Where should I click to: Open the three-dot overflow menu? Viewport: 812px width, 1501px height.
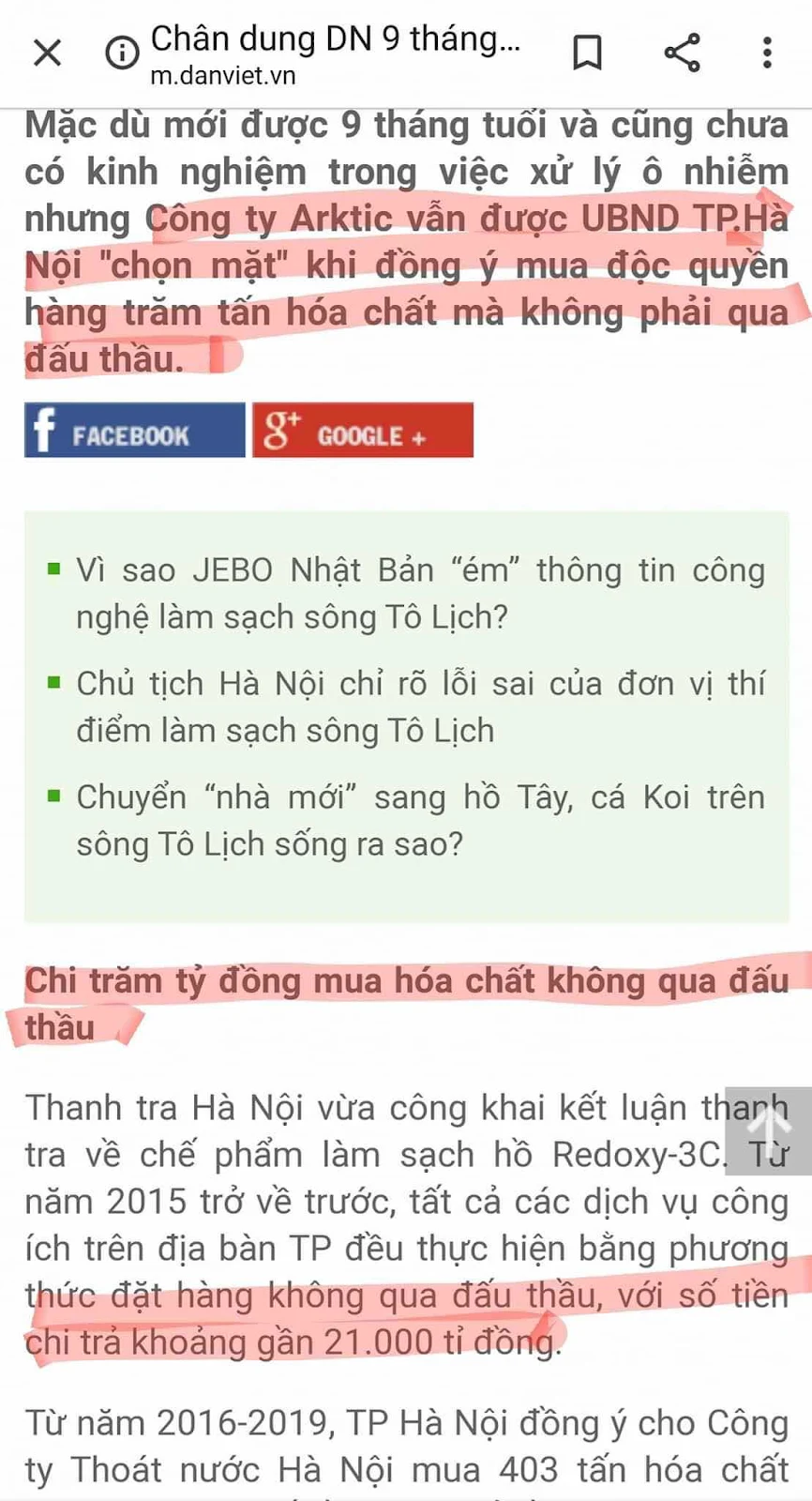767,53
